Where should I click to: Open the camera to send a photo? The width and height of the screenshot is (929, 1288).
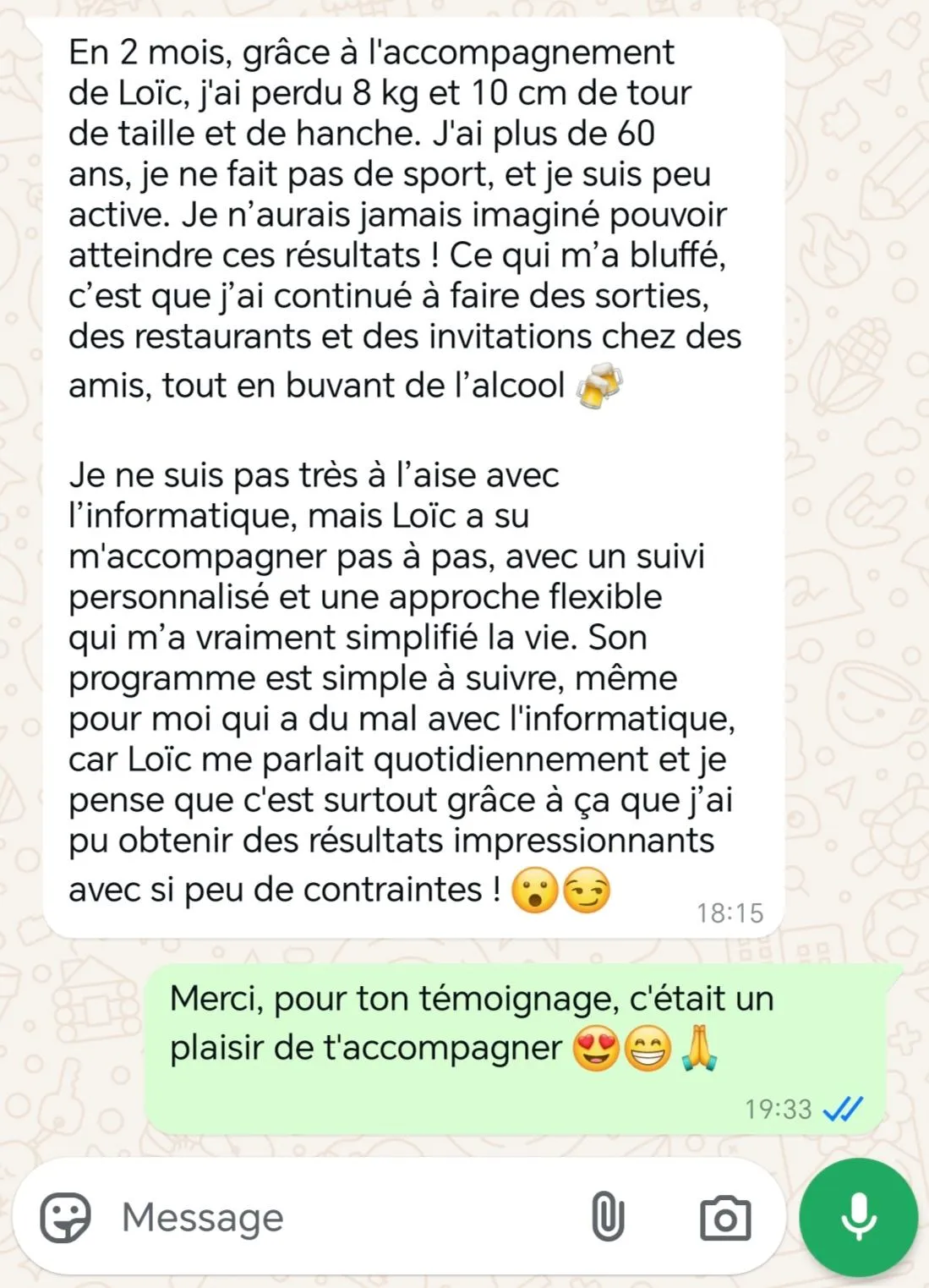pyautogui.click(x=725, y=1219)
